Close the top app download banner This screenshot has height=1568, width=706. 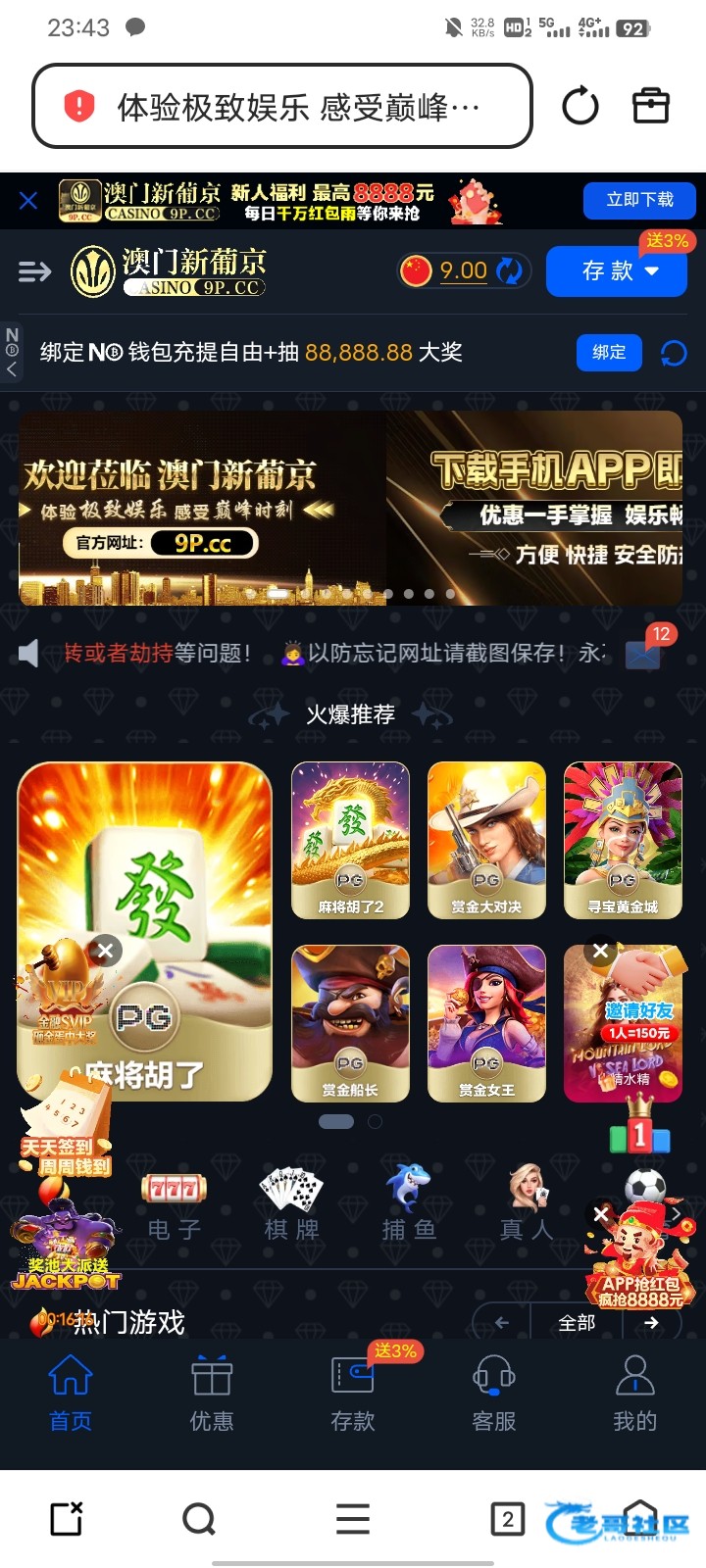(28, 201)
